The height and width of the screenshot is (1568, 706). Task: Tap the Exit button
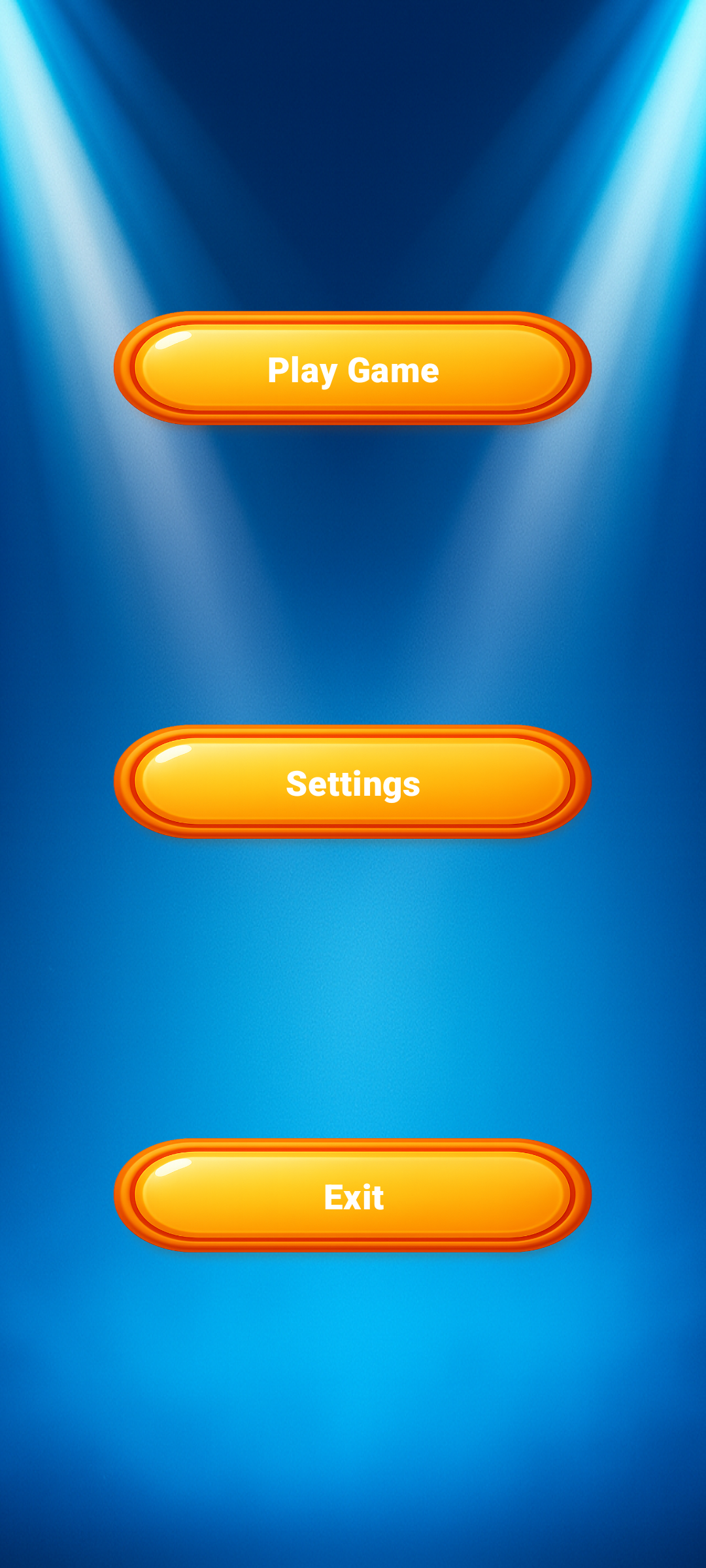(353, 1196)
